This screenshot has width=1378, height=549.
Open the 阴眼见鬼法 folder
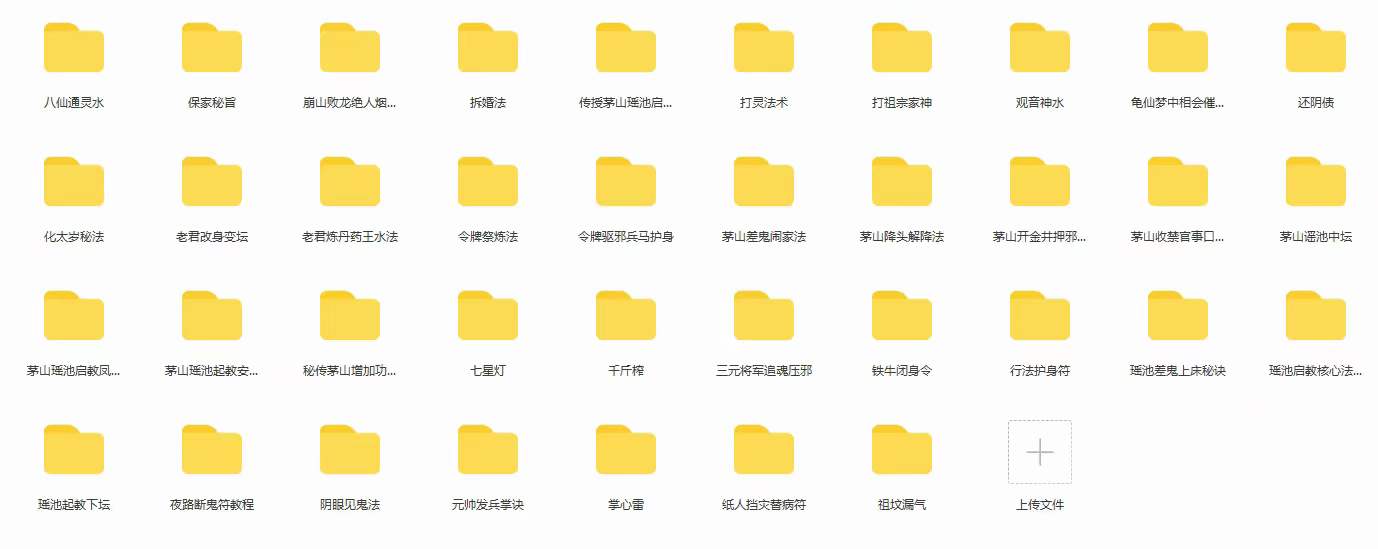(350, 450)
